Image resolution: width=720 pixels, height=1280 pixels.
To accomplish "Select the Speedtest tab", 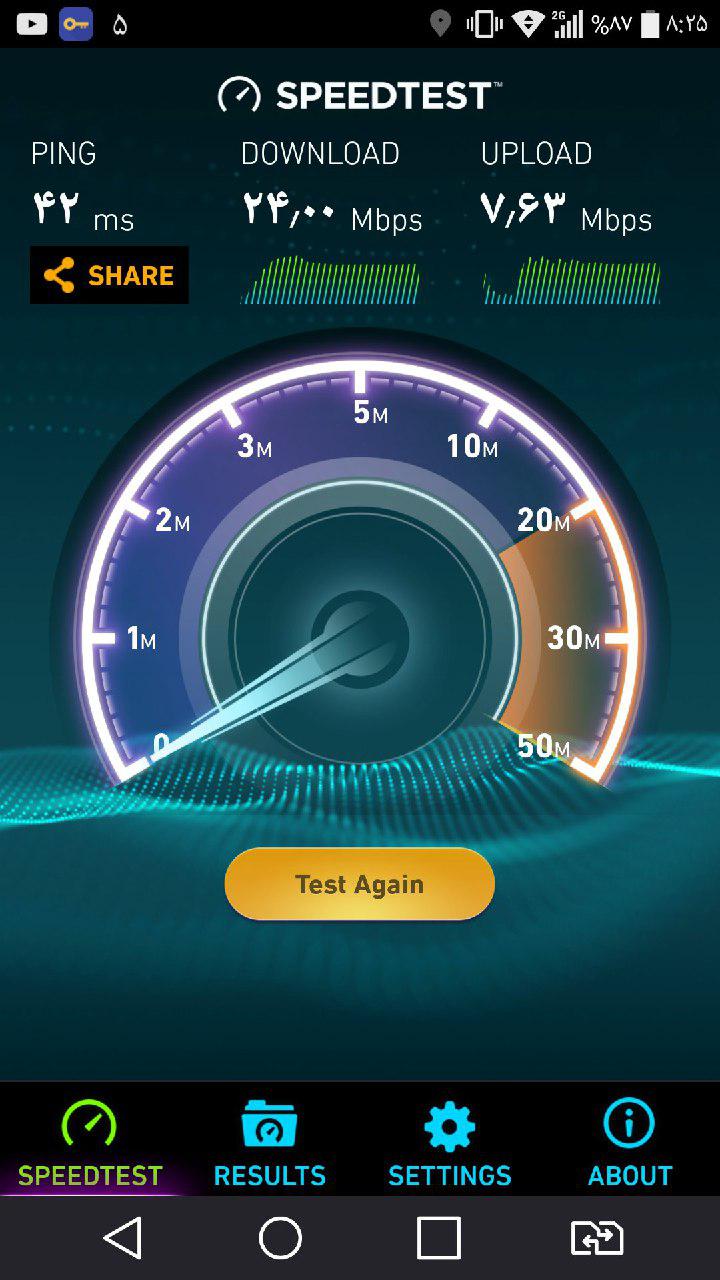I will (90, 1141).
